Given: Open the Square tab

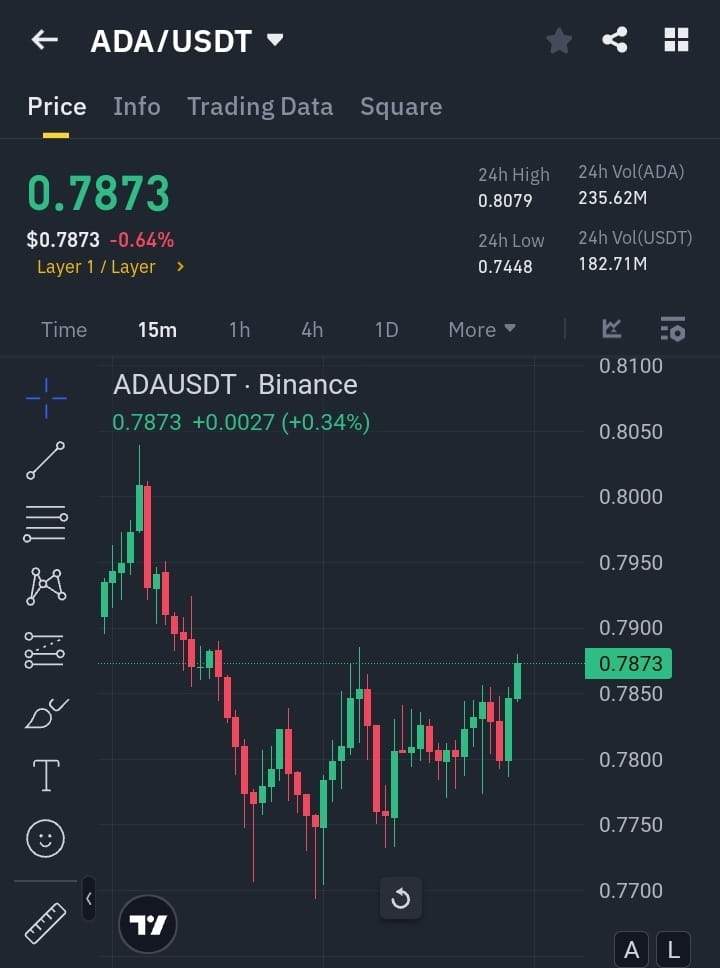Looking at the screenshot, I should (400, 106).
